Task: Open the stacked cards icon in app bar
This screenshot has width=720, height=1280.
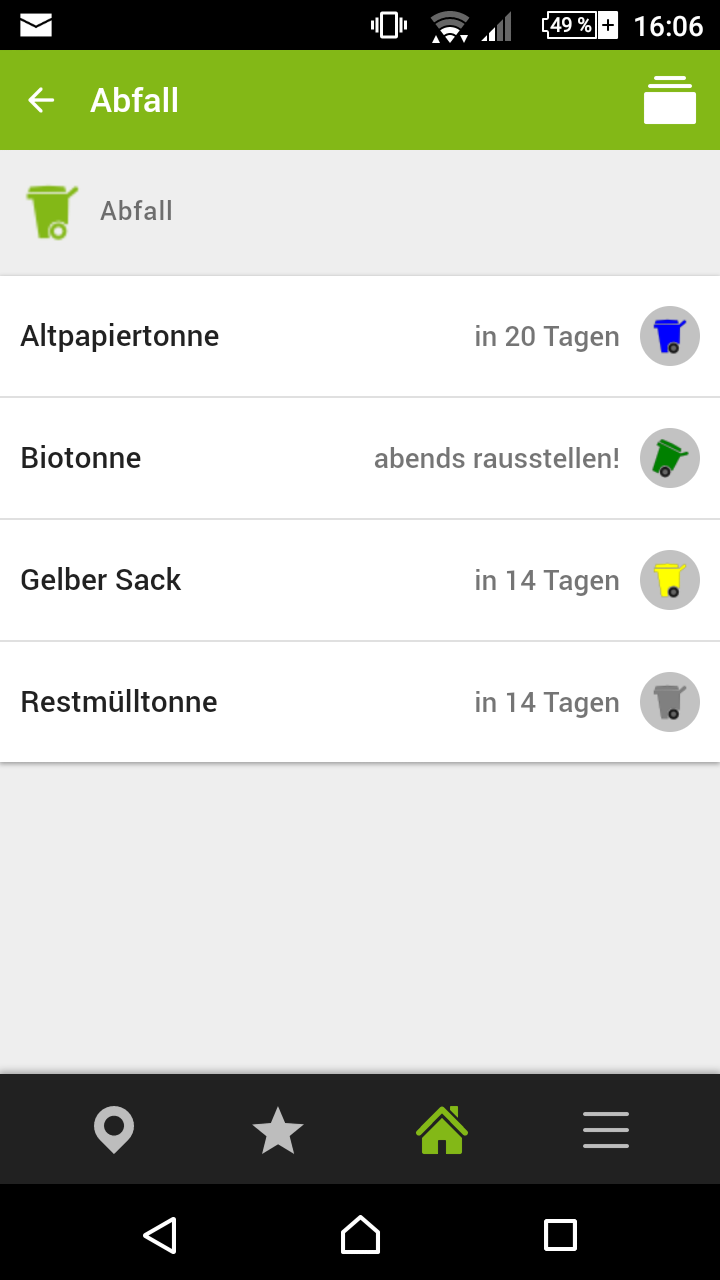Action: pos(669,100)
